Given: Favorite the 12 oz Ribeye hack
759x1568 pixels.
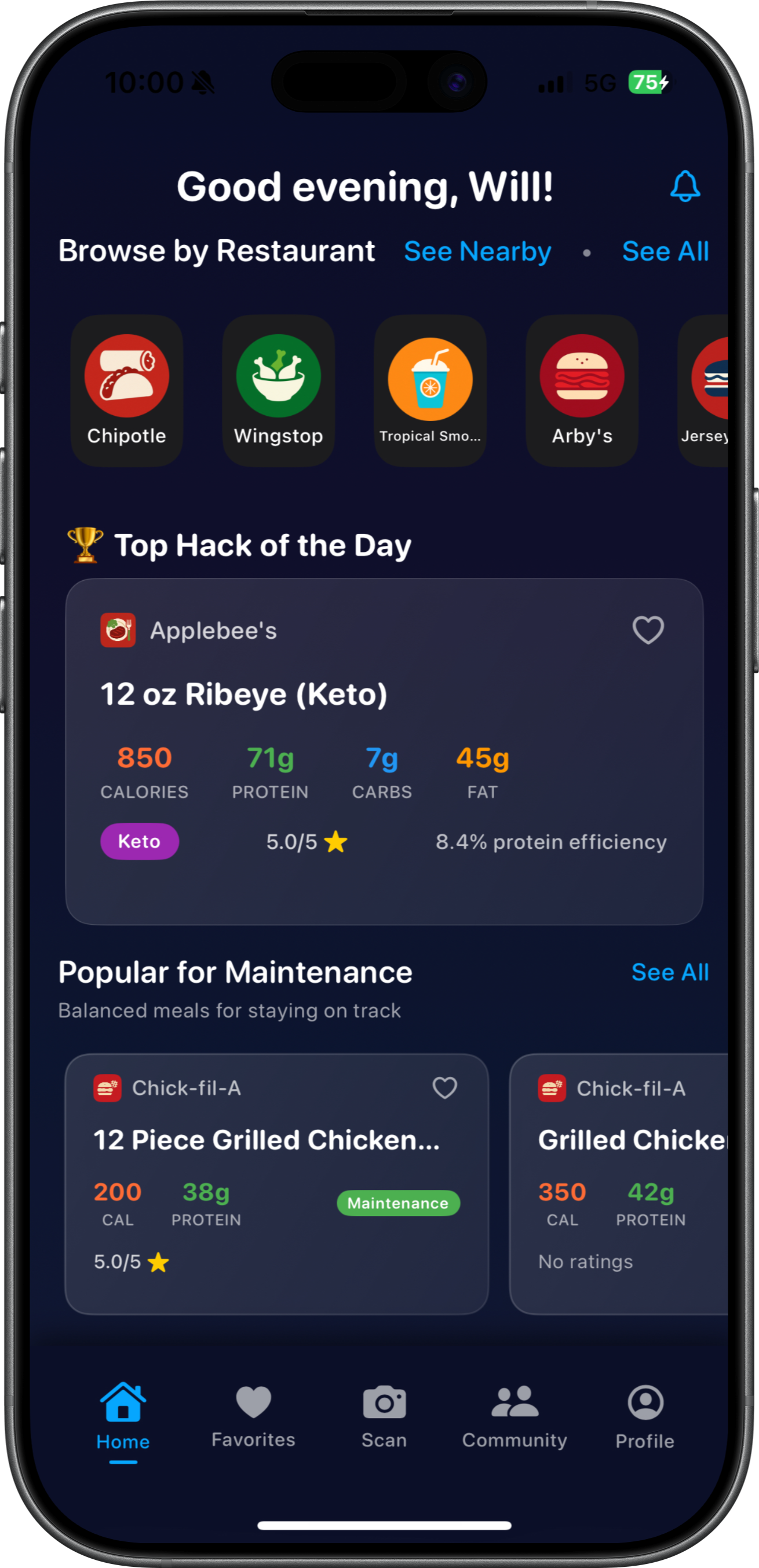Looking at the screenshot, I should click(x=648, y=630).
